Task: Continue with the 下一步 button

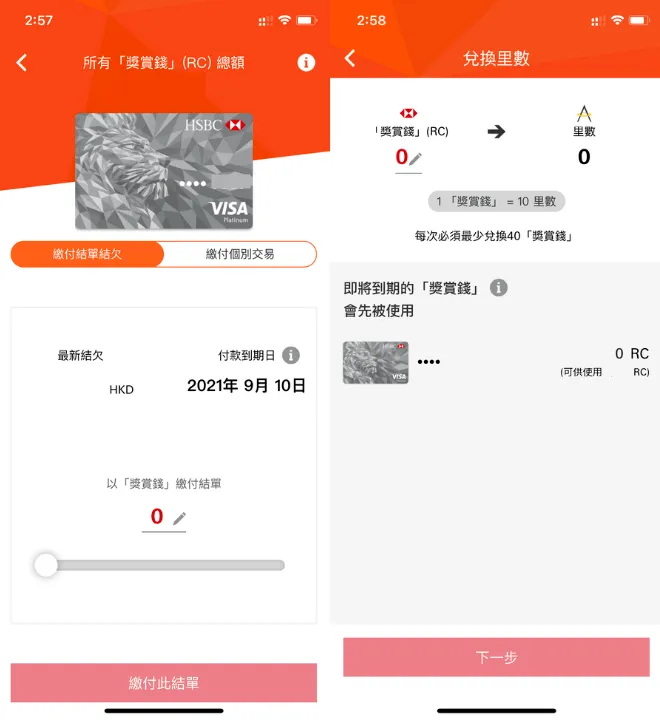Action: point(496,658)
